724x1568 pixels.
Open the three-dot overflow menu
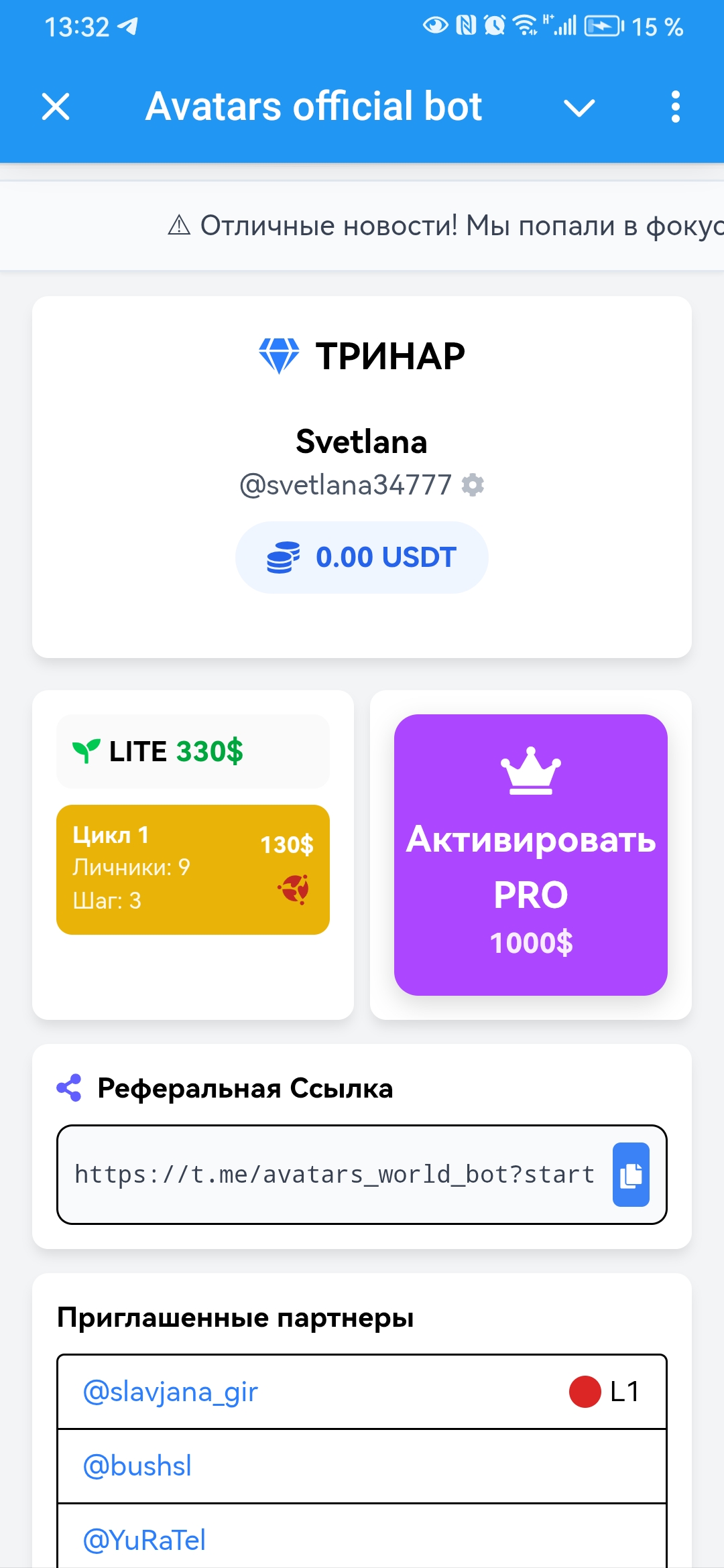[x=675, y=107]
